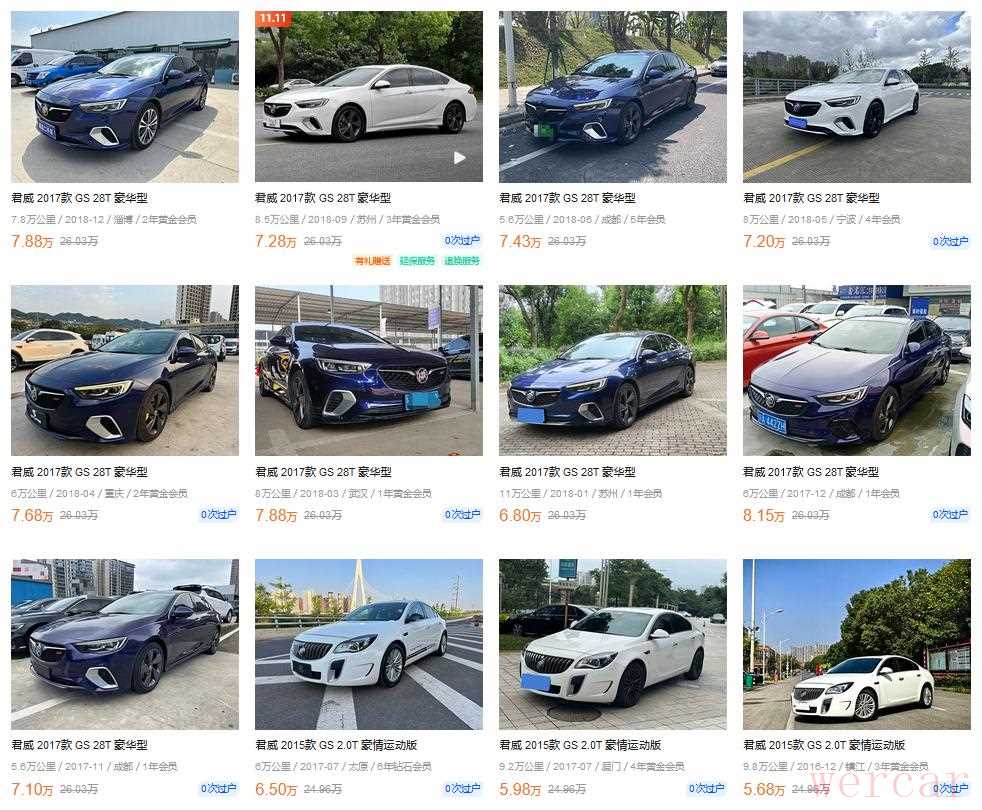
Task: Open the 7.20万 white Regal from 宁波
Action: [856, 97]
